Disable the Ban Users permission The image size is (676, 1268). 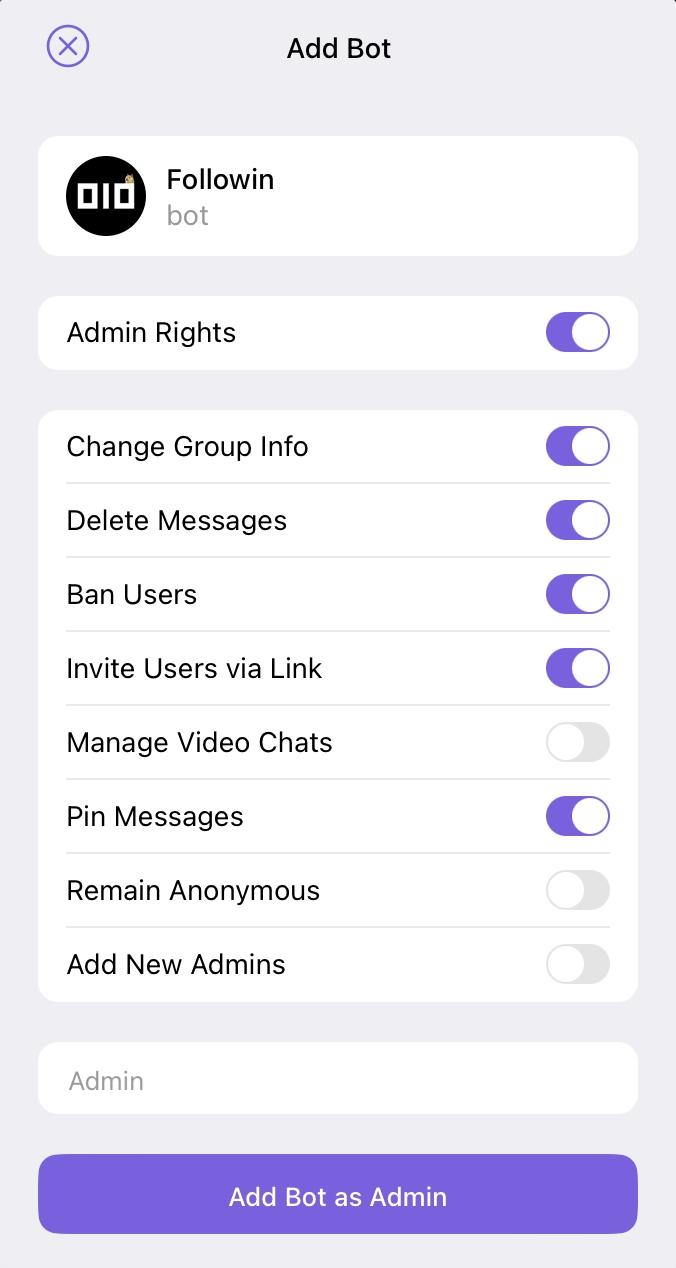tap(577, 595)
